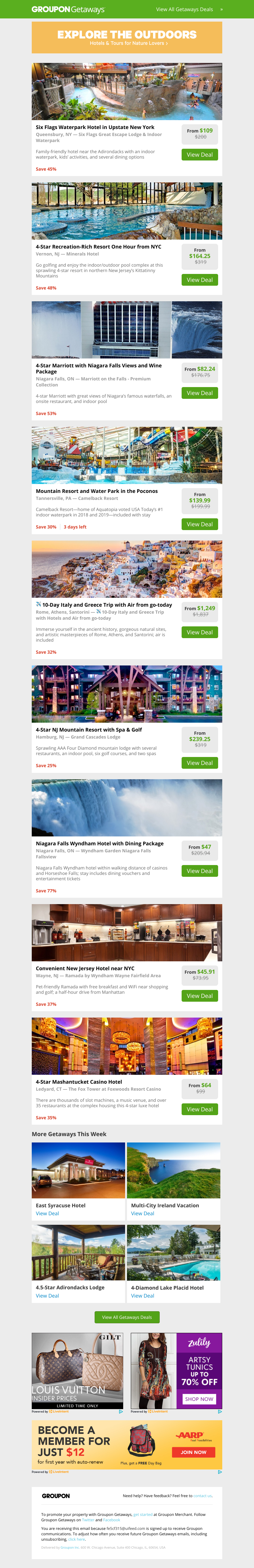Open East Syracuse Hotel View Deal link
This screenshot has height=1568, width=254.
(47, 1213)
